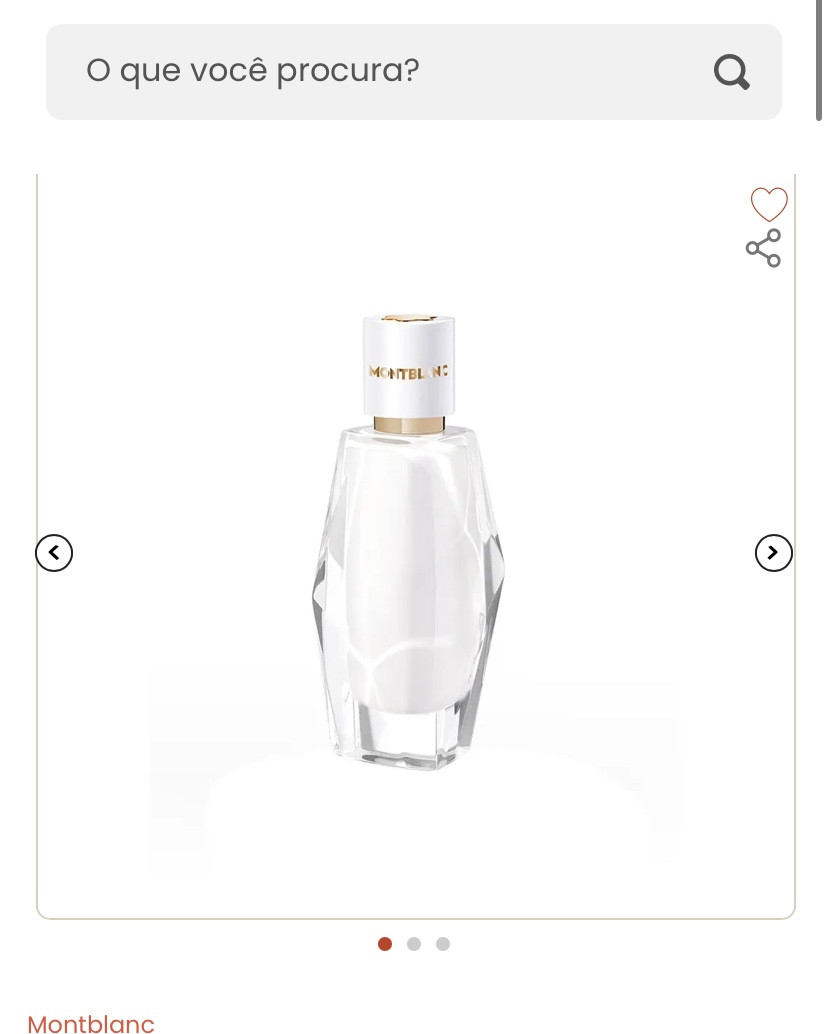Image resolution: width=828 pixels, height=1034 pixels.
Task: Open the Montblanc brand page link
Action: click(90, 1022)
